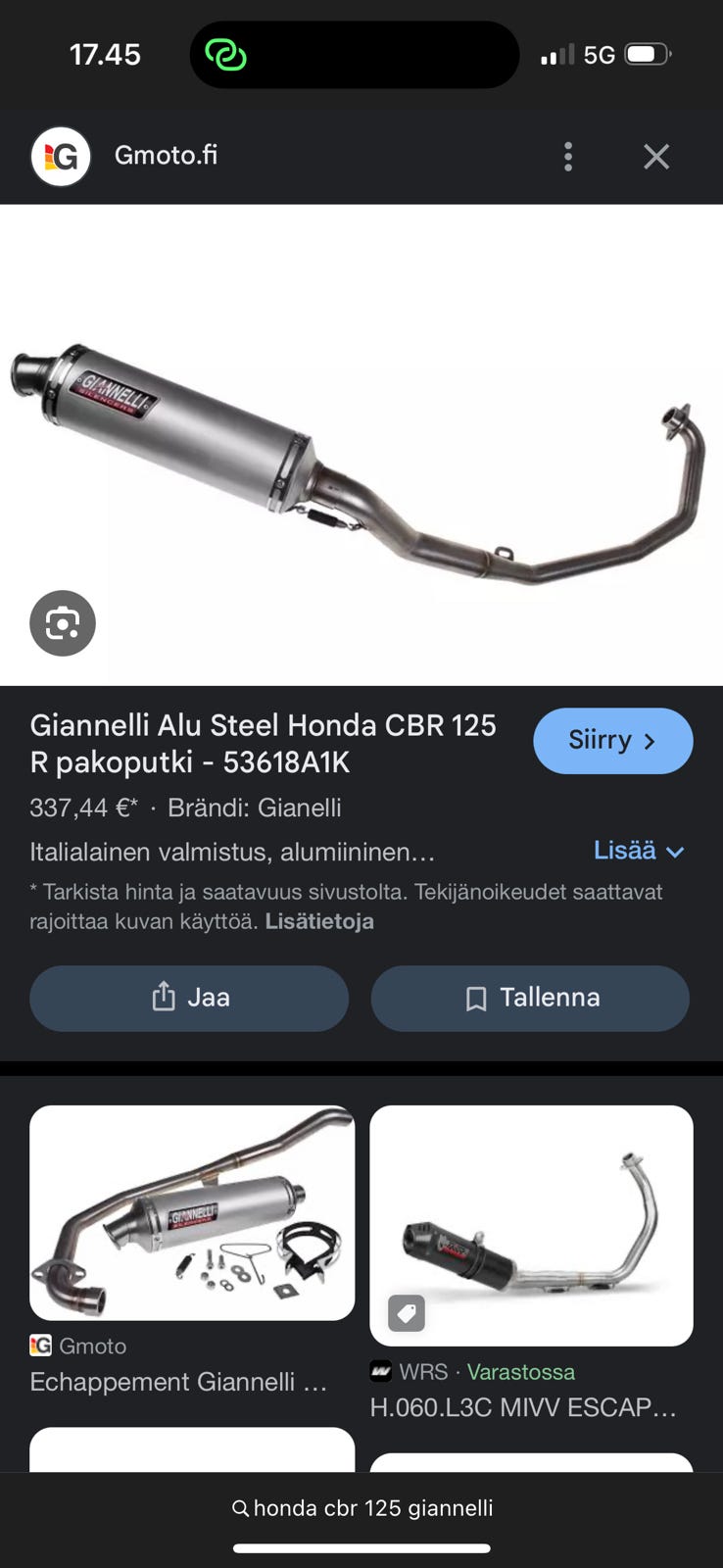Tap the honda cbr 125 giannelli search bar
The image size is (723, 1568).
(x=361, y=1508)
